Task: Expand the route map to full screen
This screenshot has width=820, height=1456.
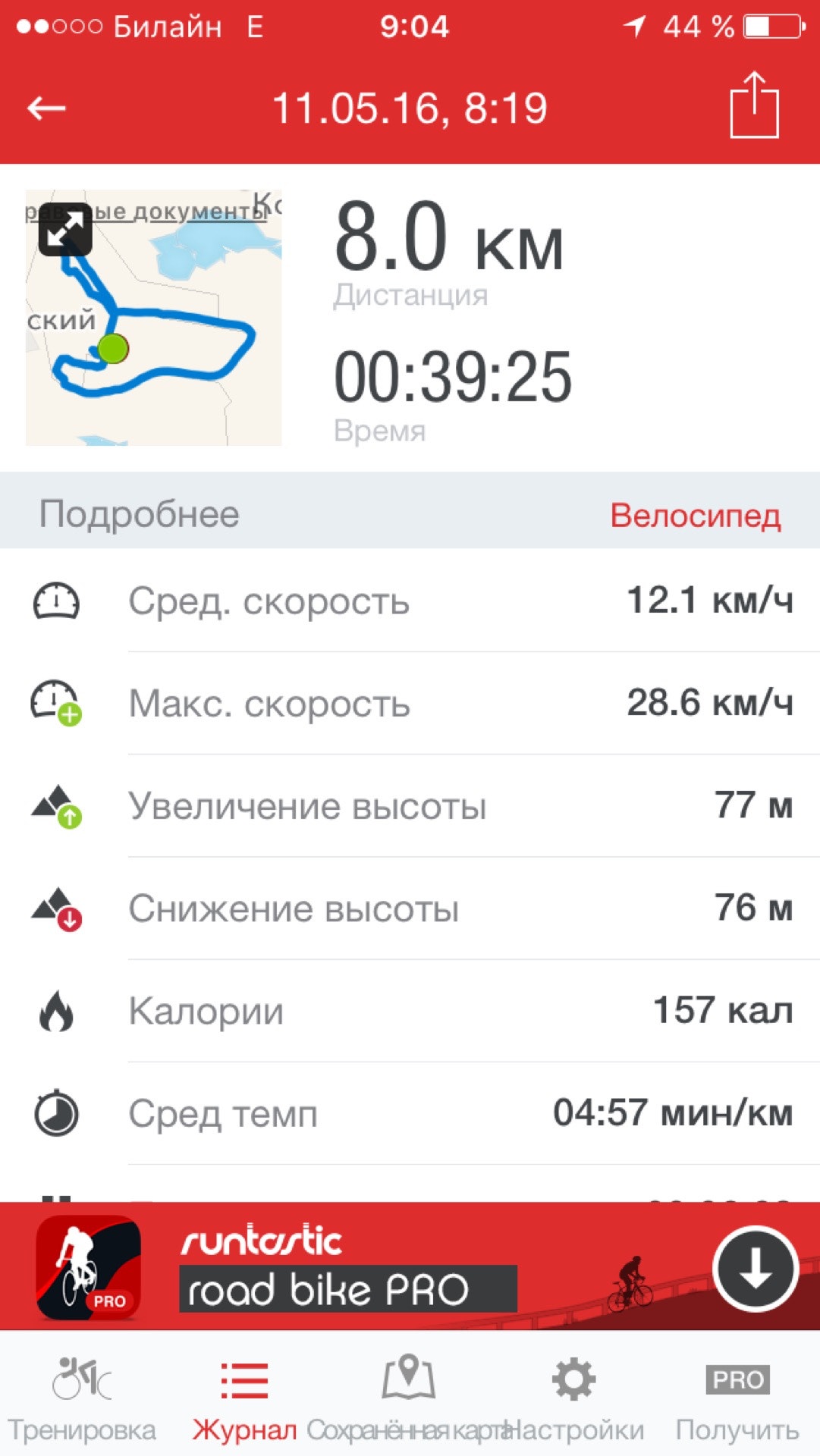Action: click(x=65, y=229)
